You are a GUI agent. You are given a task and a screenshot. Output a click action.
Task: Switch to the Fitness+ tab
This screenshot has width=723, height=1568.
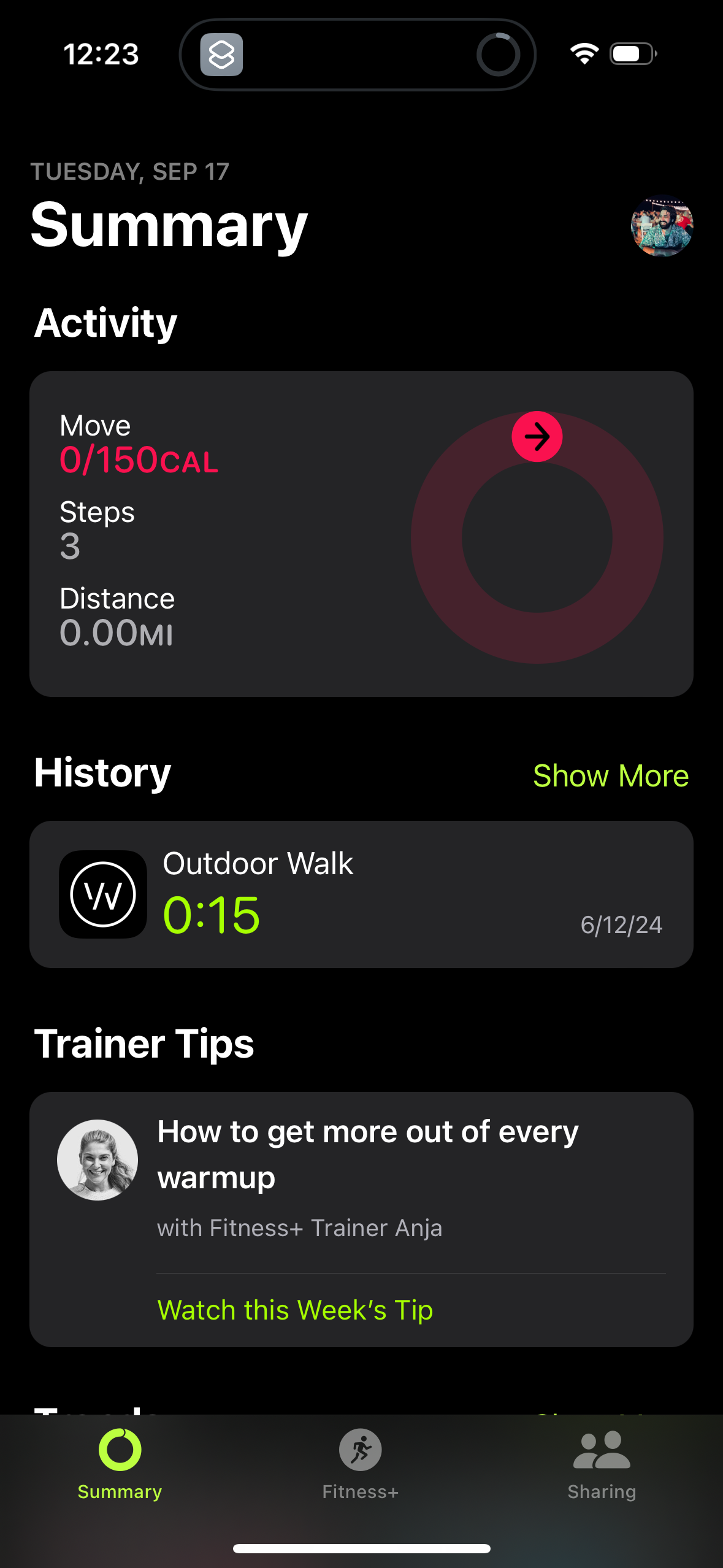361,1472
